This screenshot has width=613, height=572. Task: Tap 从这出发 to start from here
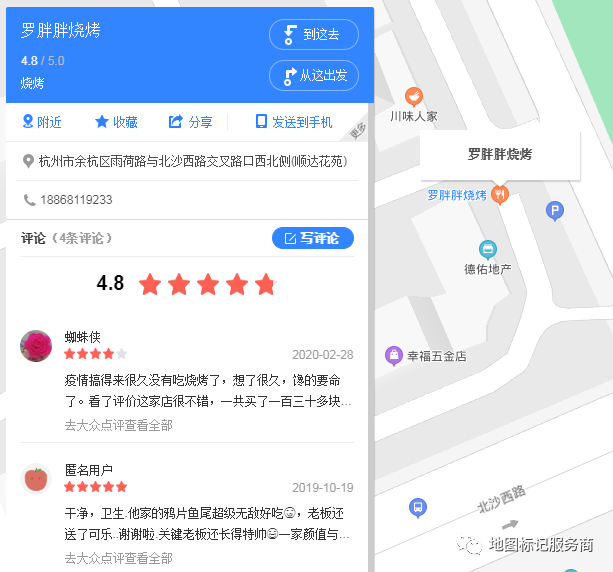click(x=314, y=75)
